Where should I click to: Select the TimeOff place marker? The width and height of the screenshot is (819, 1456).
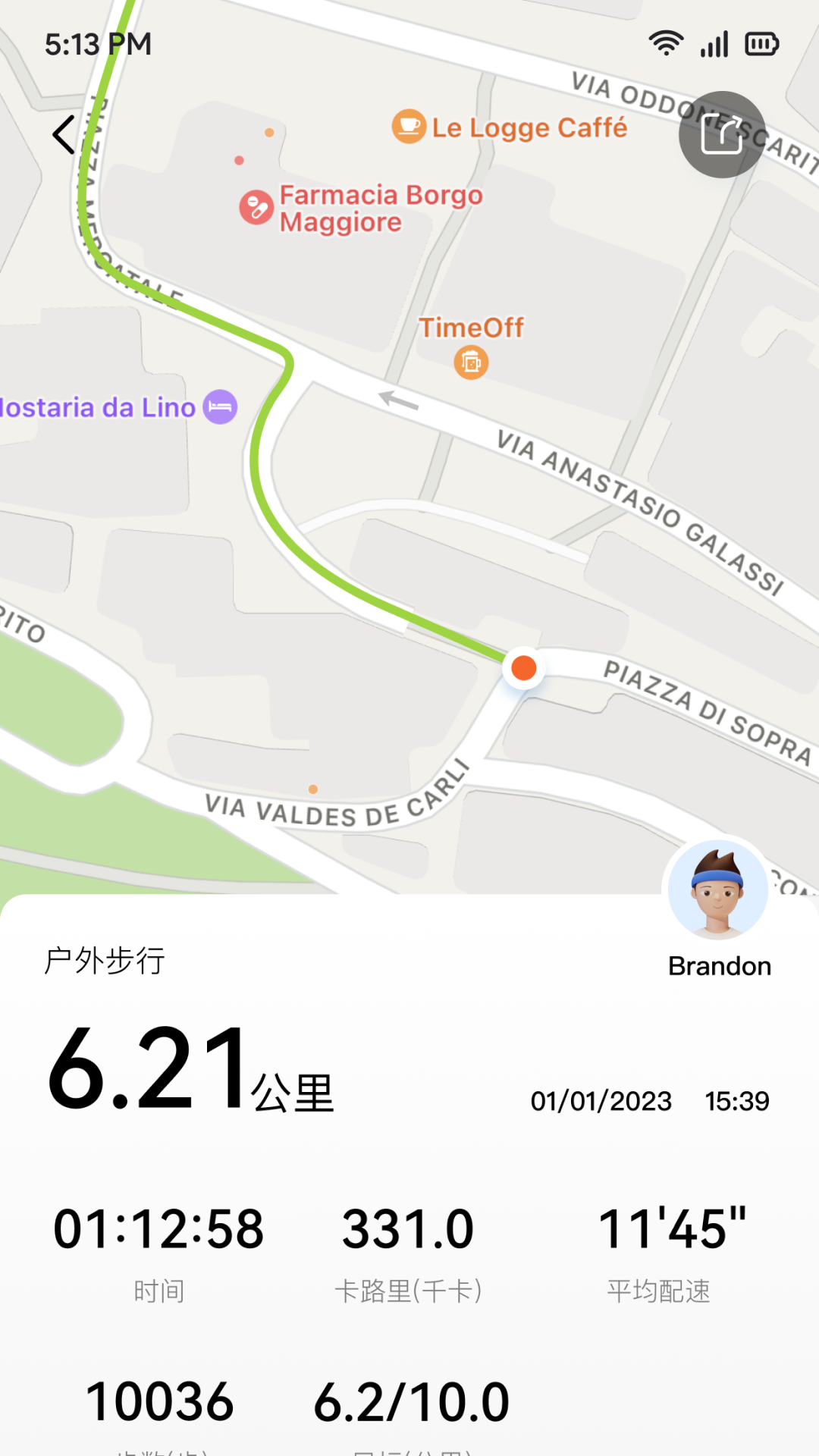click(471, 362)
